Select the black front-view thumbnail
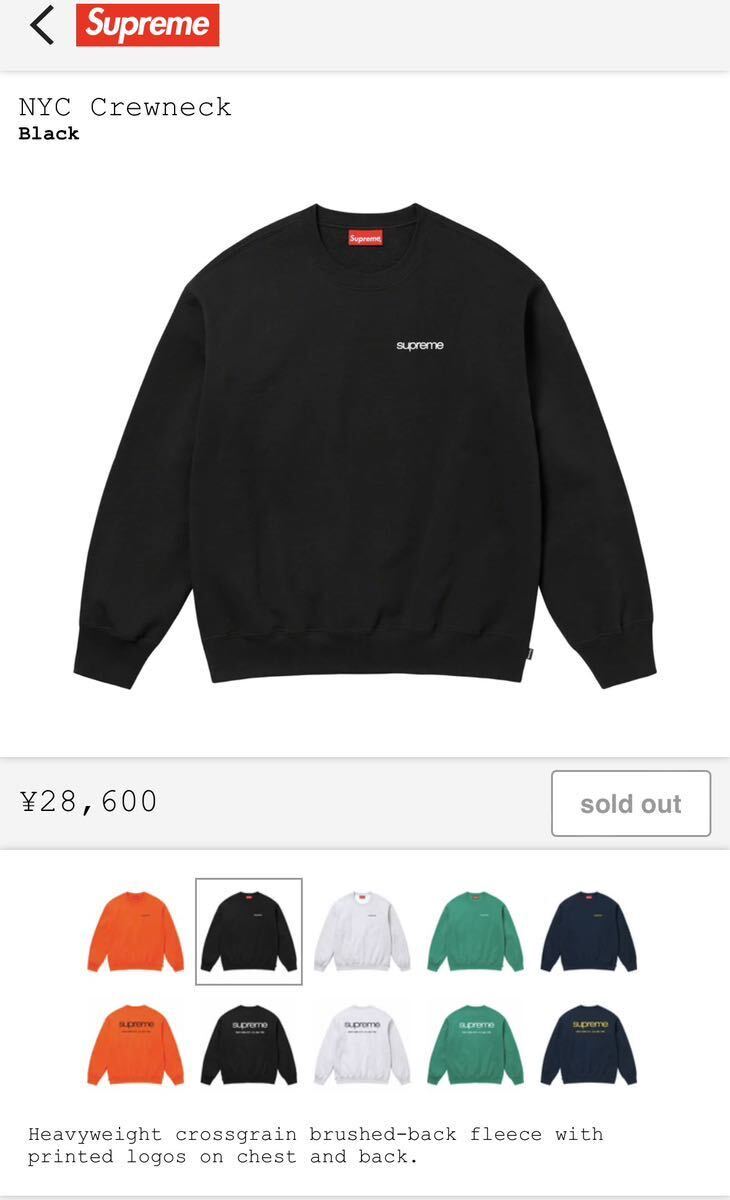 click(x=249, y=932)
